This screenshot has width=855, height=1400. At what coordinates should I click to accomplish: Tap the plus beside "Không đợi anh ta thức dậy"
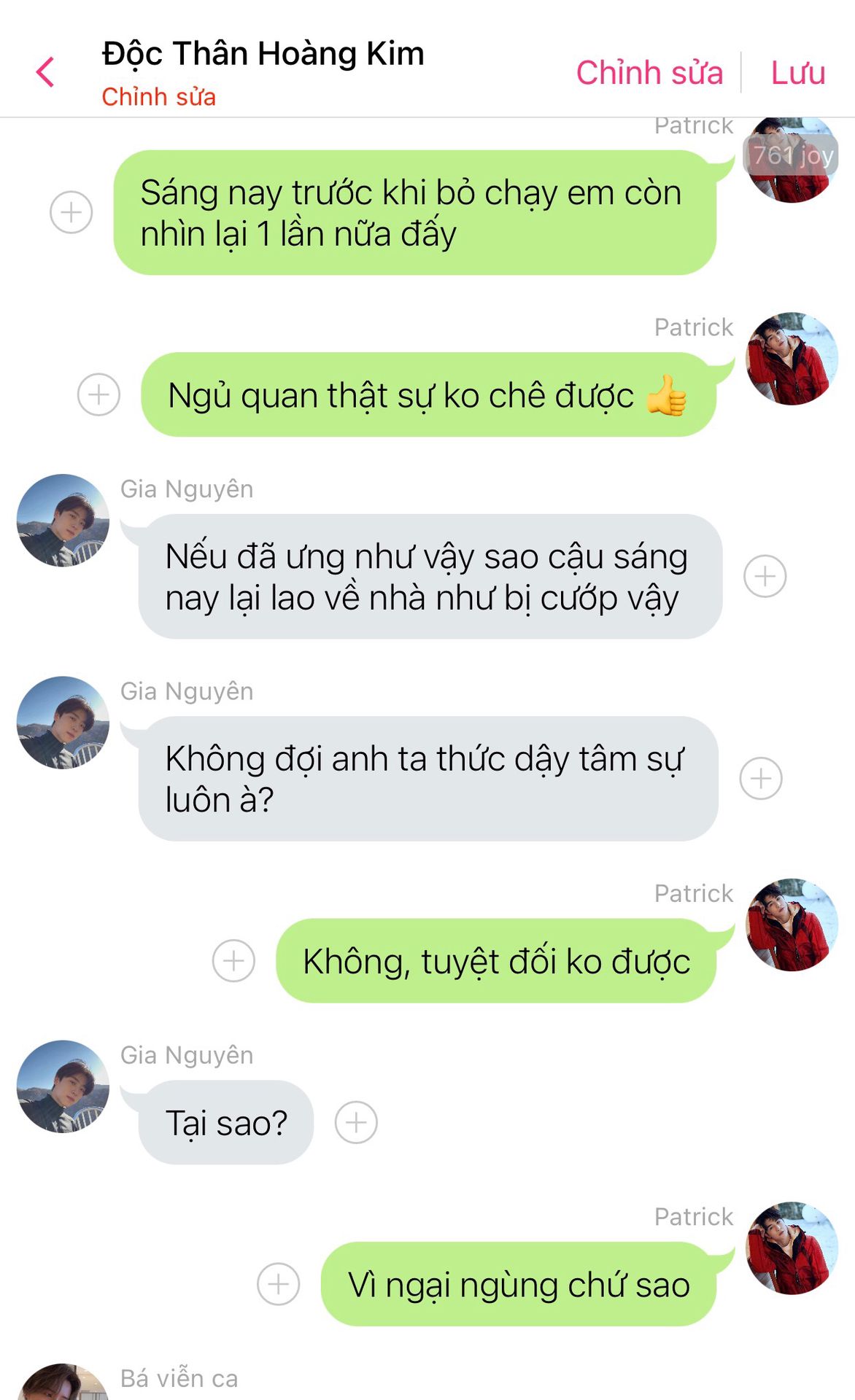[x=761, y=778]
